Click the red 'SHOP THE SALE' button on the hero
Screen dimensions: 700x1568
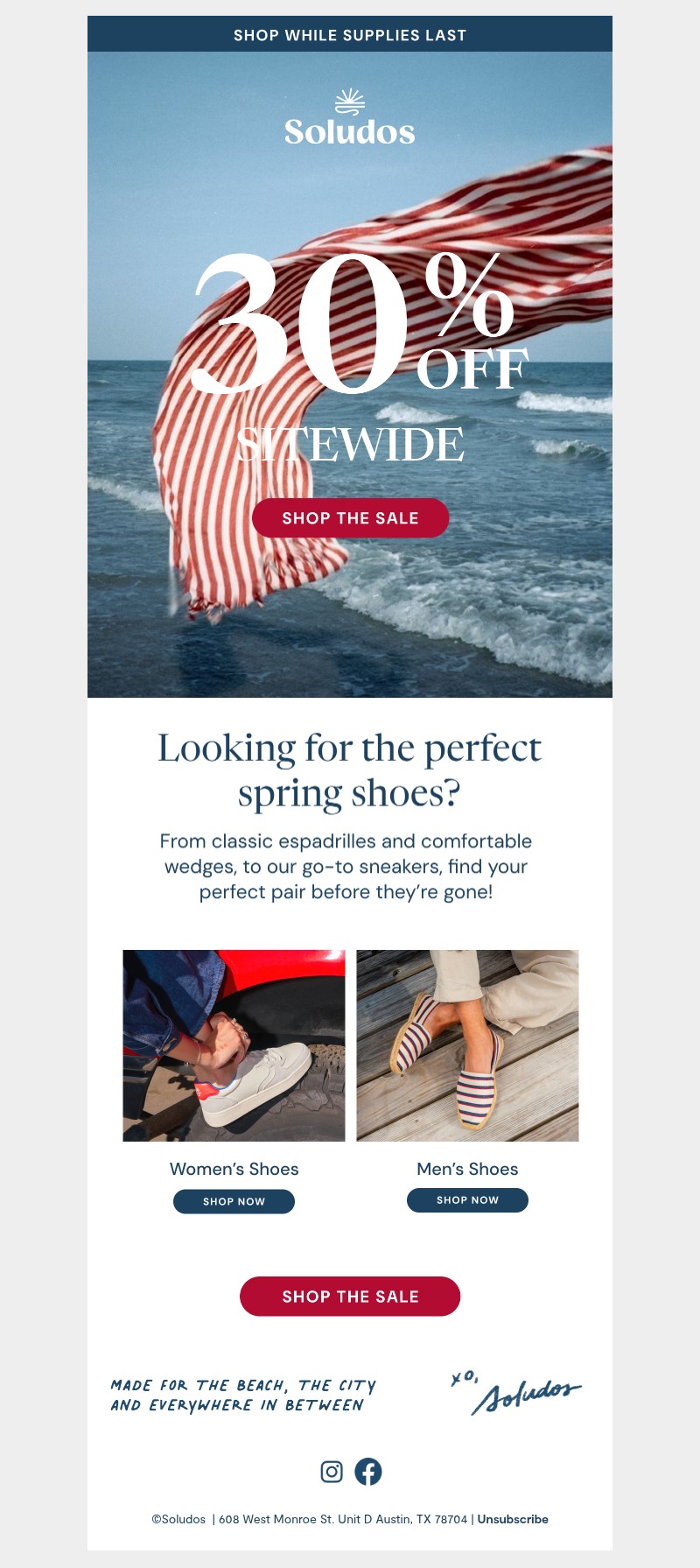[350, 517]
